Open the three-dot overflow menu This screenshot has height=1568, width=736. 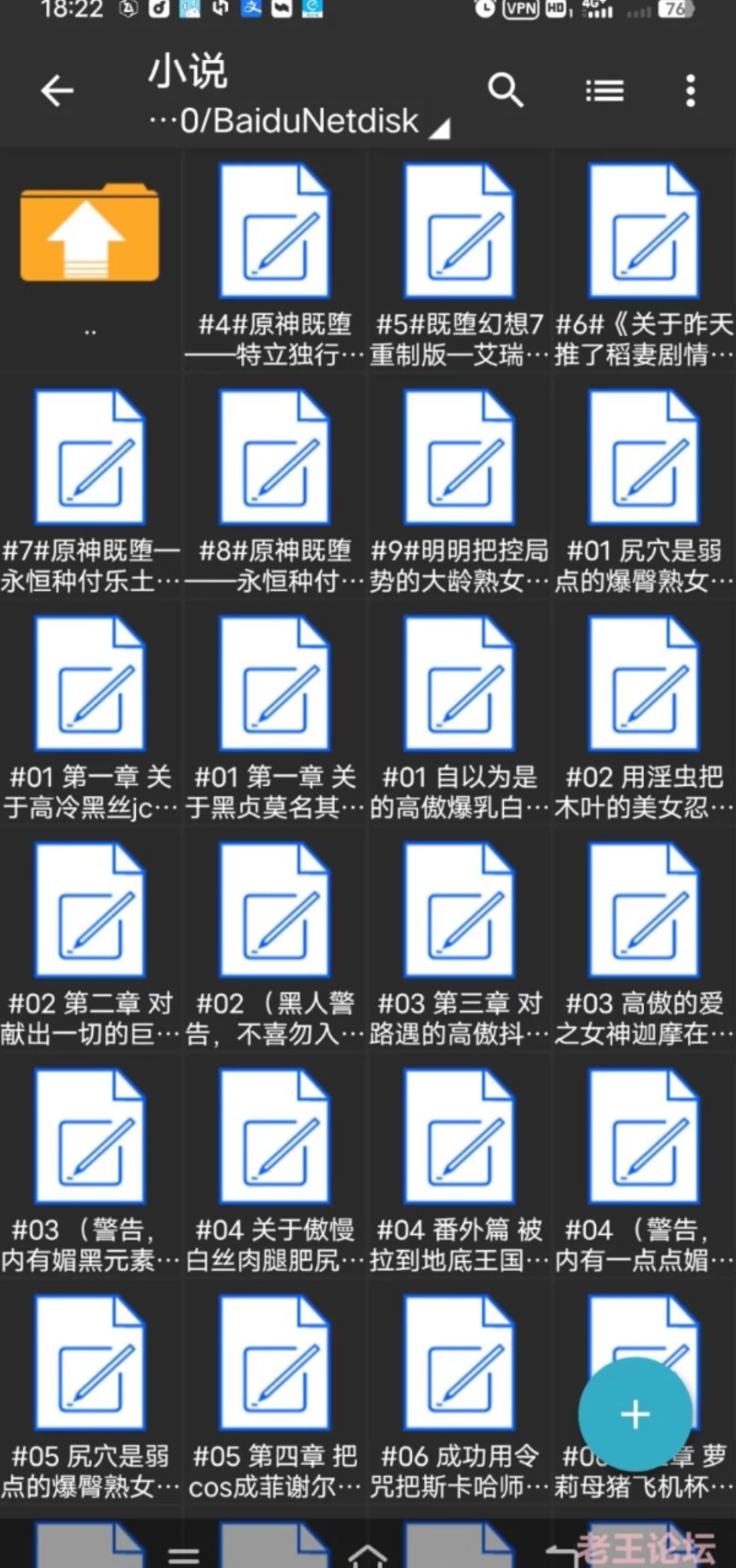[x=691, y=91]
